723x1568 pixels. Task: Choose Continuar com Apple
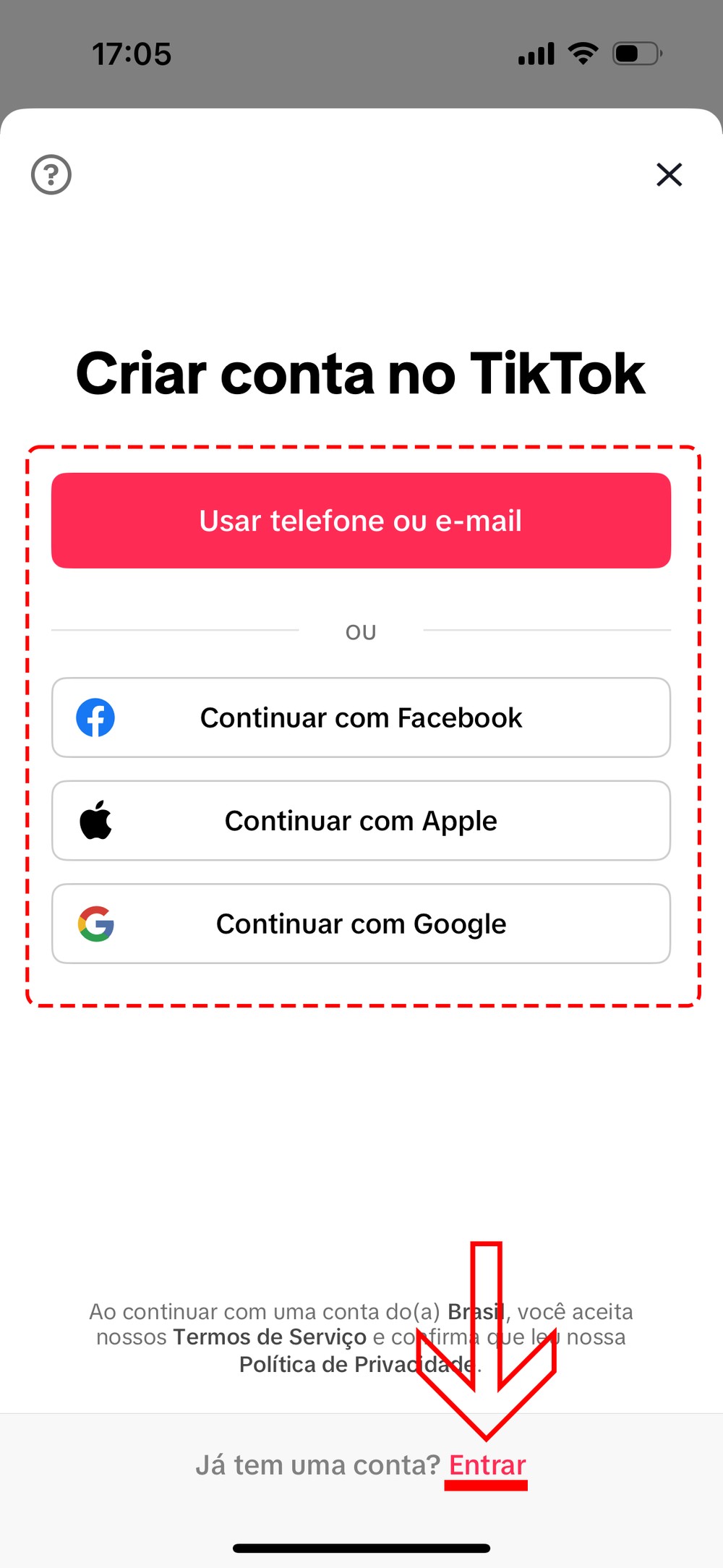[361, 821]
